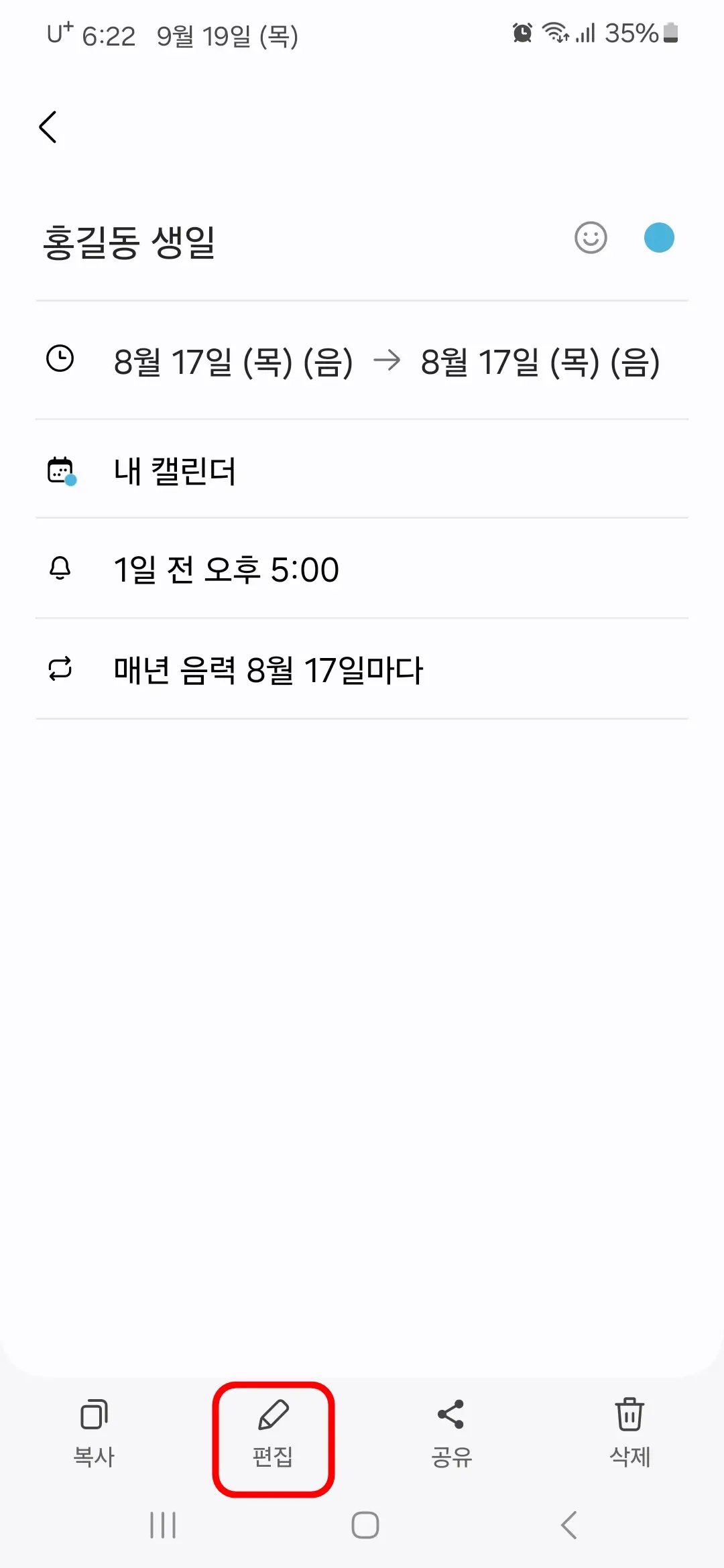Screen dimensions: 724x1568
Task: Tap the start date 8월 17일 (목) (음)
Action: [231, 362]
